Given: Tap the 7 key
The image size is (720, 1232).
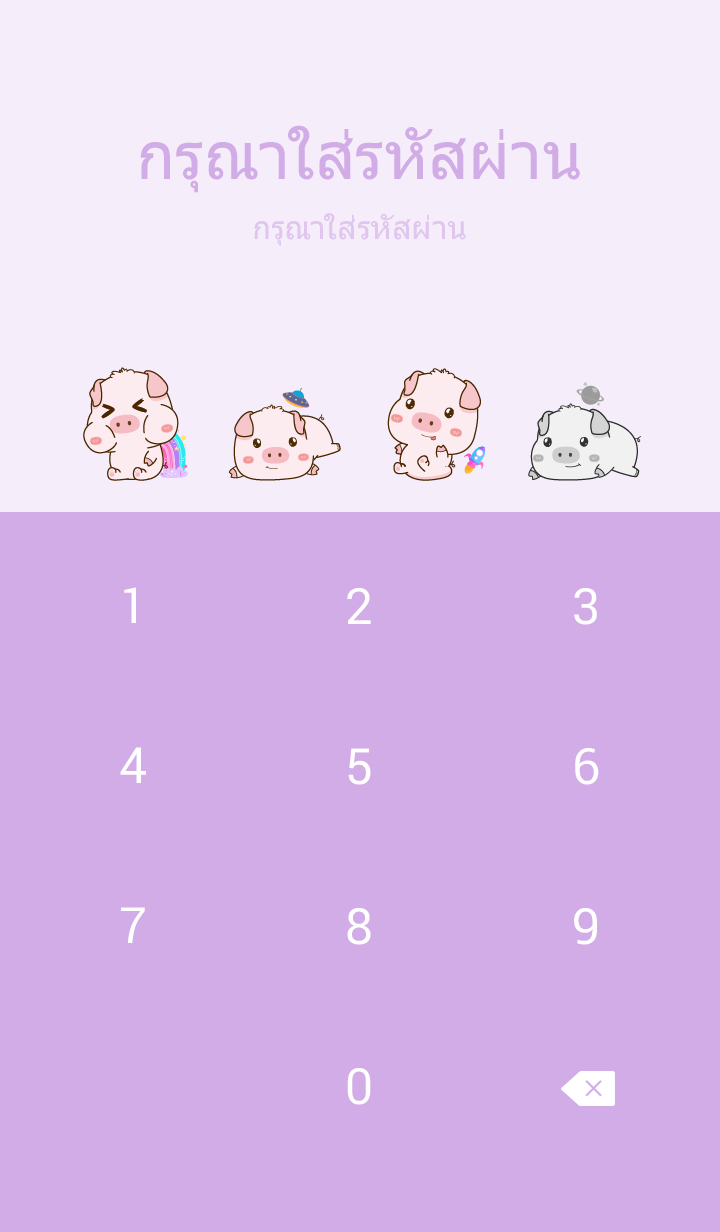Looking at the screenshot, I should pos(132,927).
